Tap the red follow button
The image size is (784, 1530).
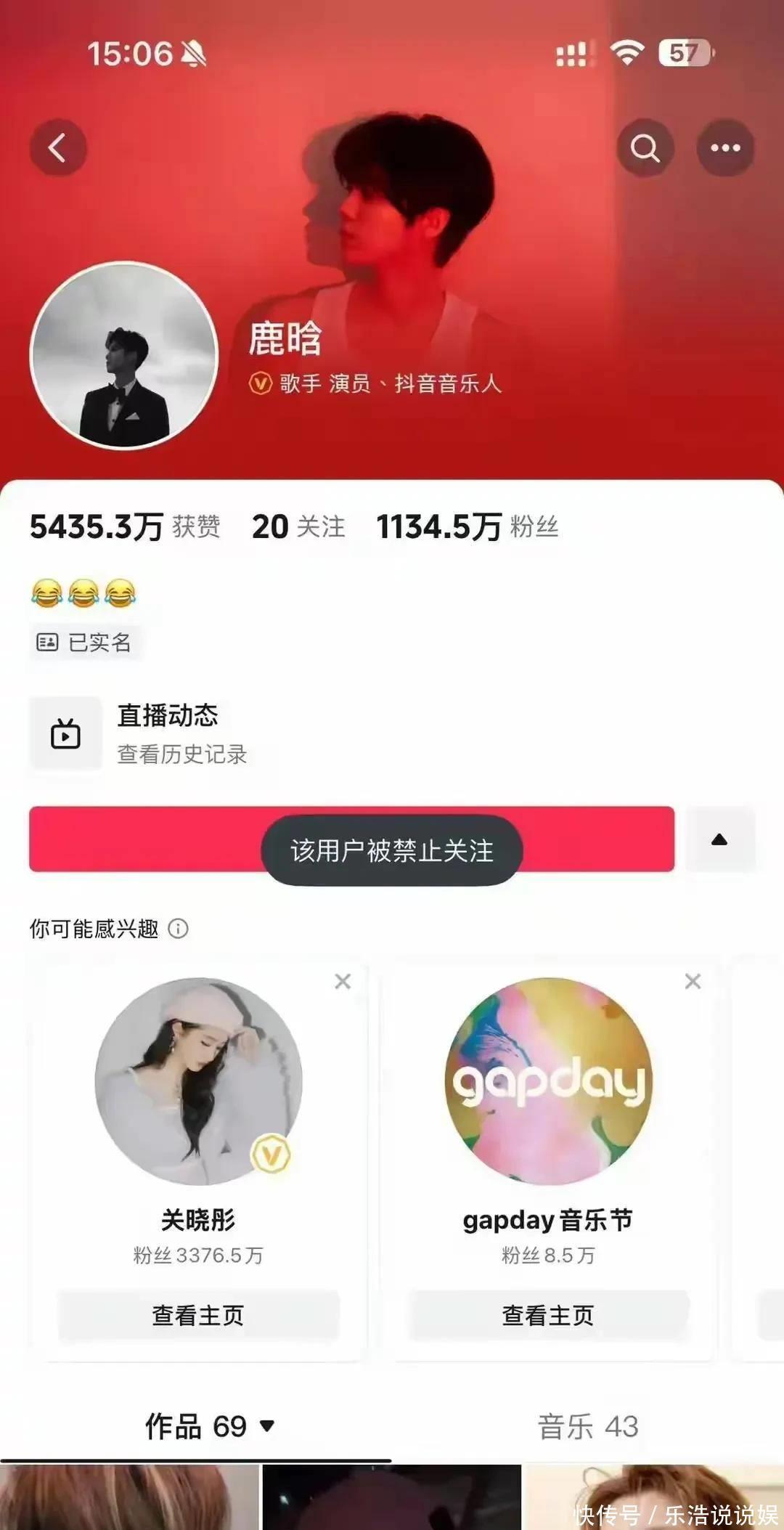tap(145, 839)
